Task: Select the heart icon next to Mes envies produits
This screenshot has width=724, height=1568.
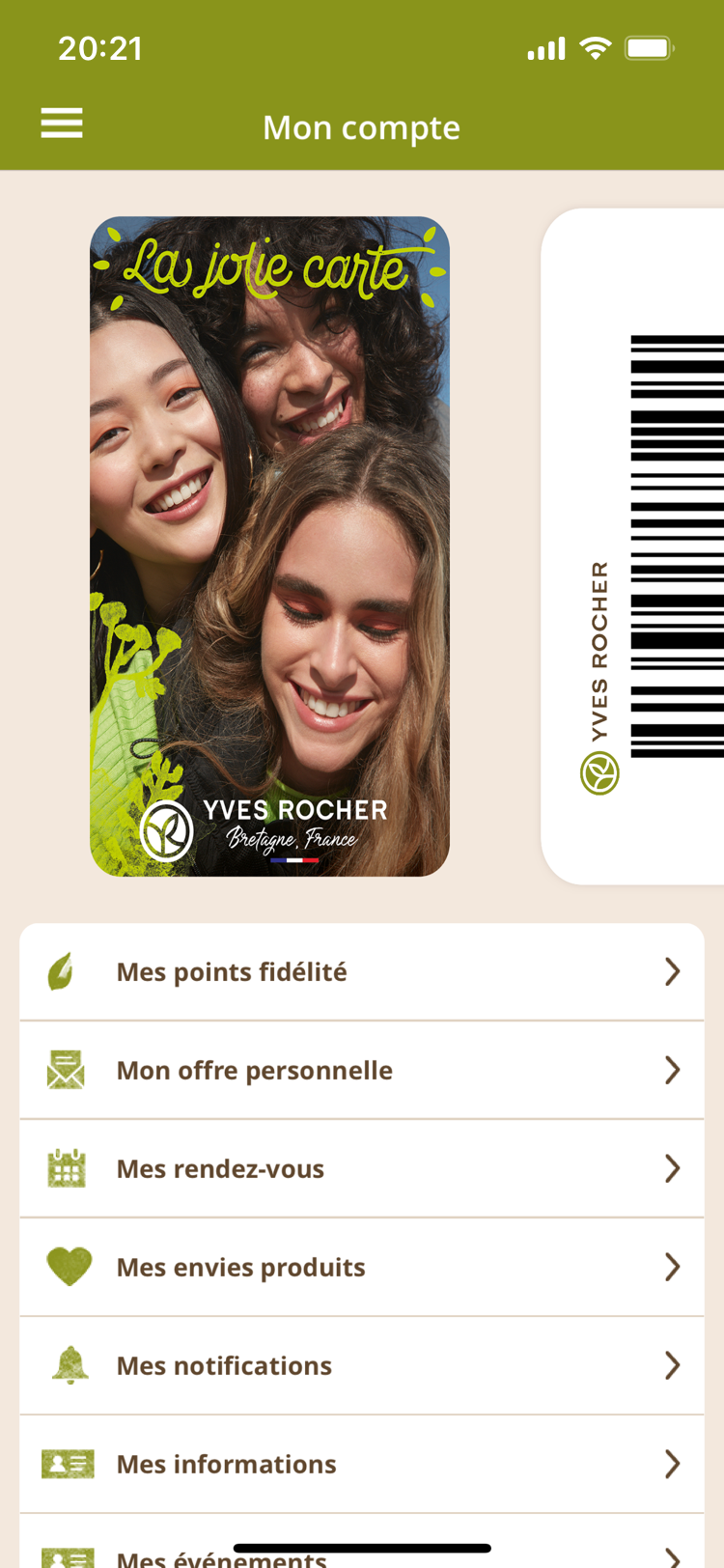Action: (68, 1266)
